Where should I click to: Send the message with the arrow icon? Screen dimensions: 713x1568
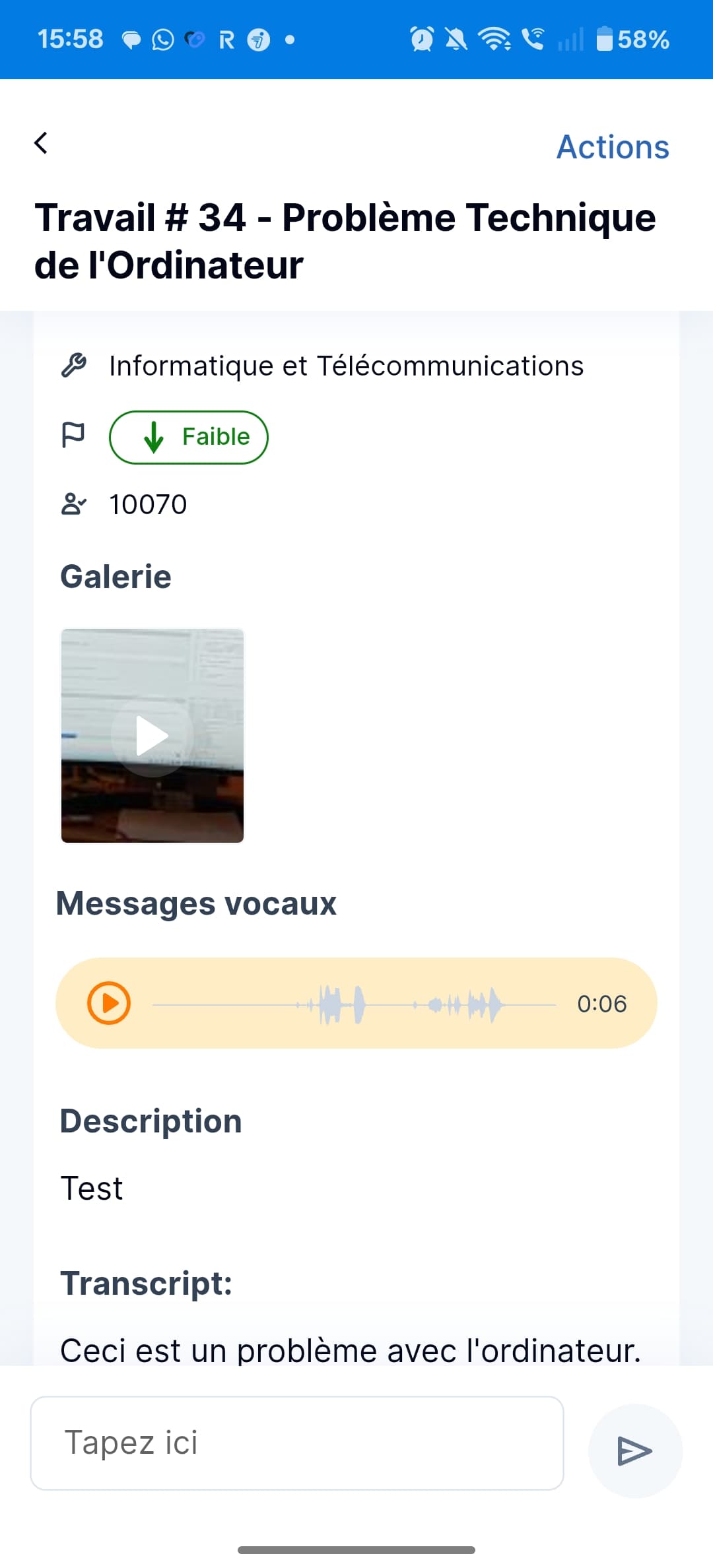[634, 1451]
